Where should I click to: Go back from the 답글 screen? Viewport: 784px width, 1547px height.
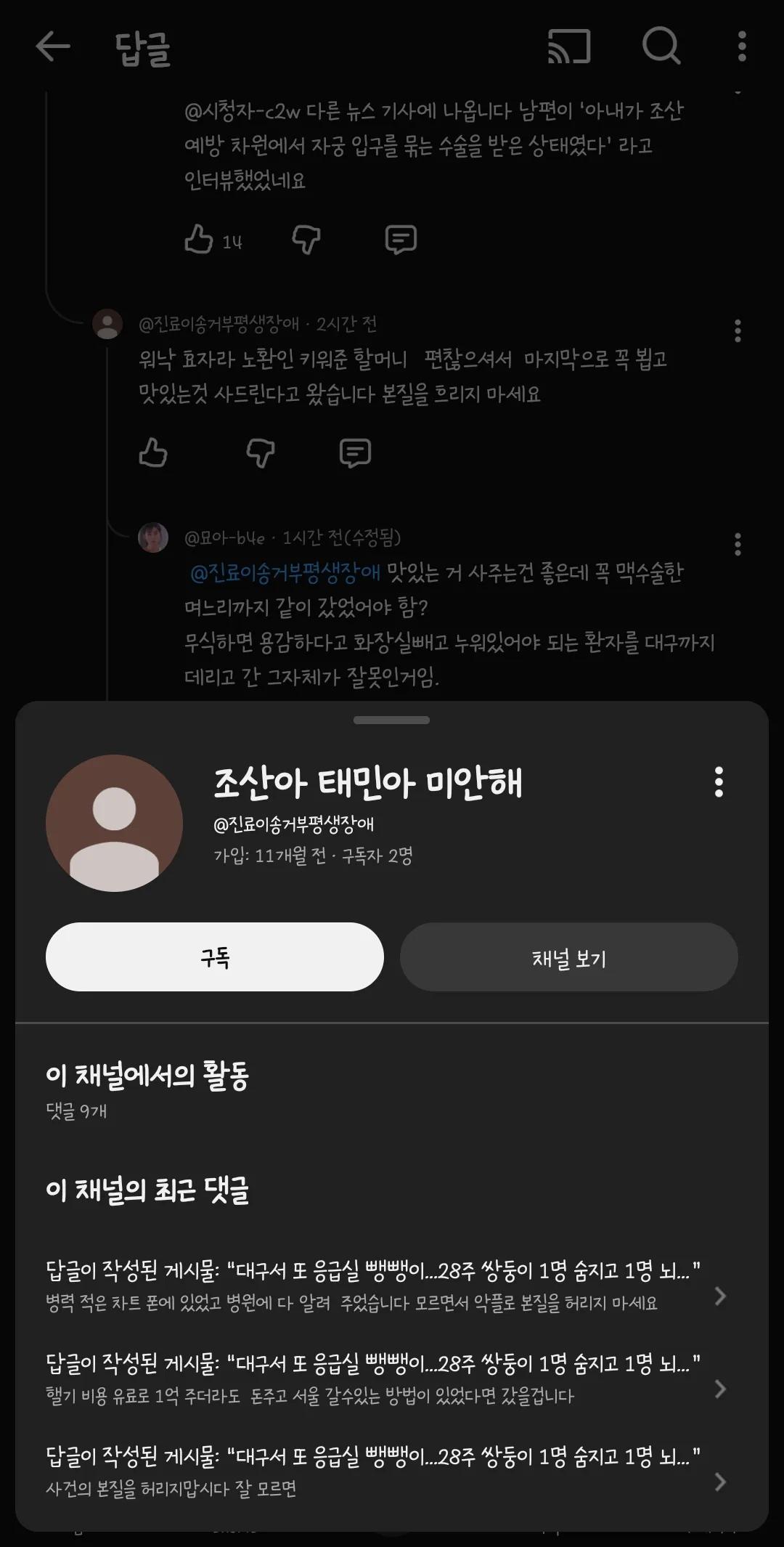tap(53, 47)
